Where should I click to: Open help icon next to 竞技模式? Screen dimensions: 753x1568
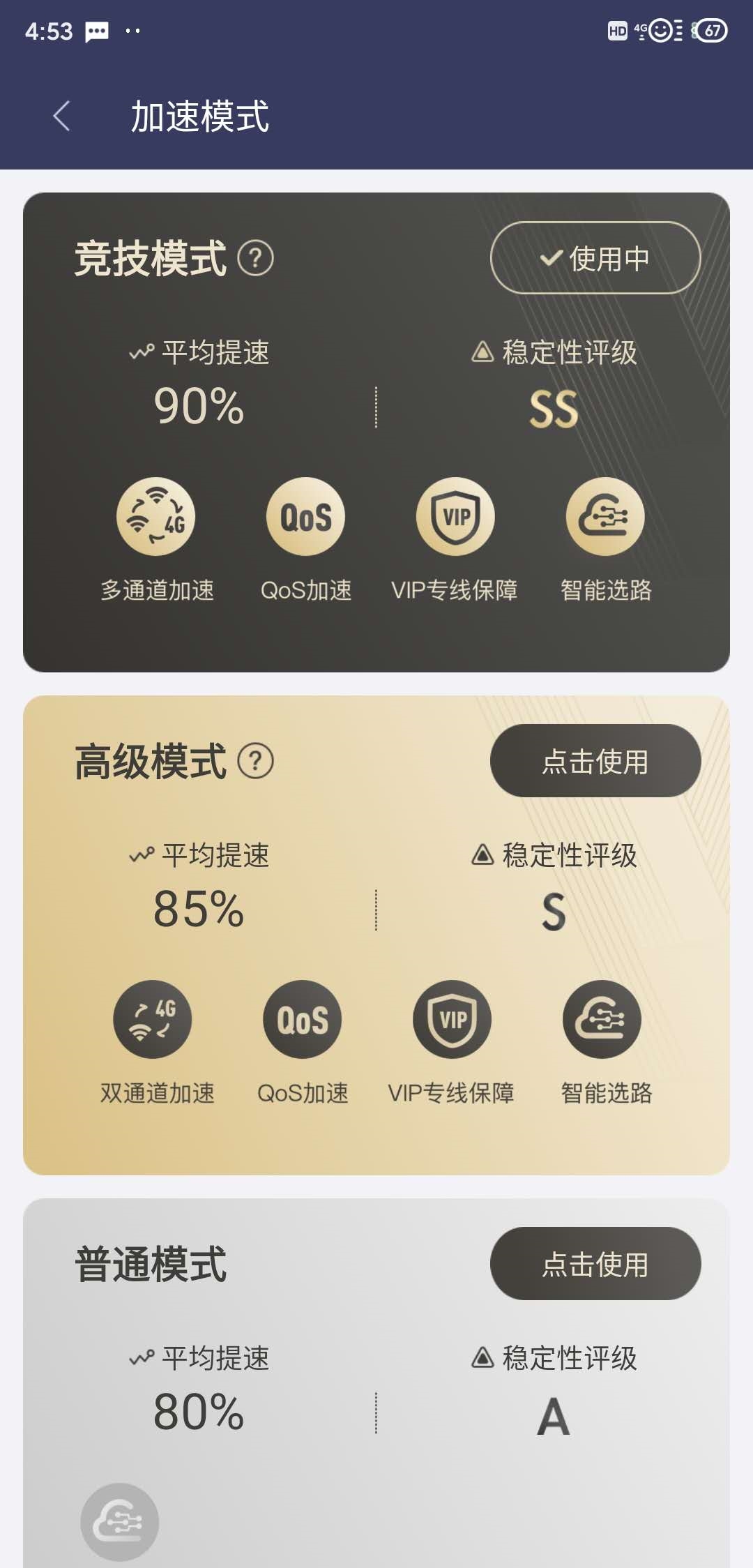[x=256, y=258]
